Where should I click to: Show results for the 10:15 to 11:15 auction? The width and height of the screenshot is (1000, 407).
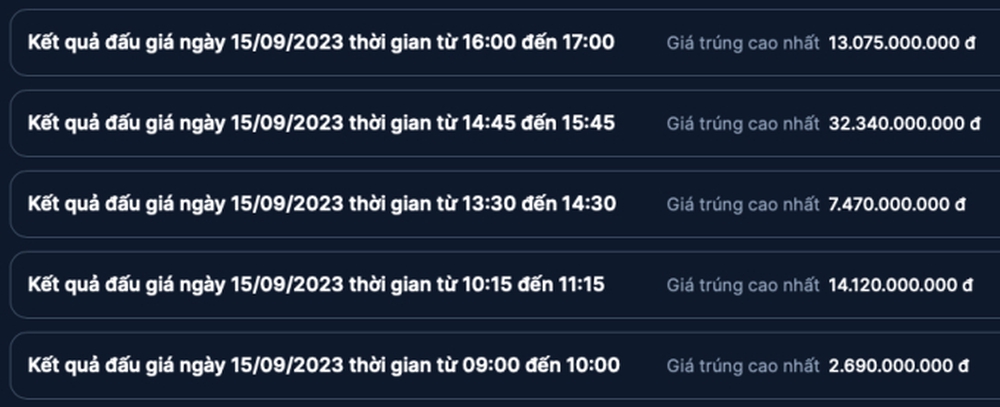316,285
